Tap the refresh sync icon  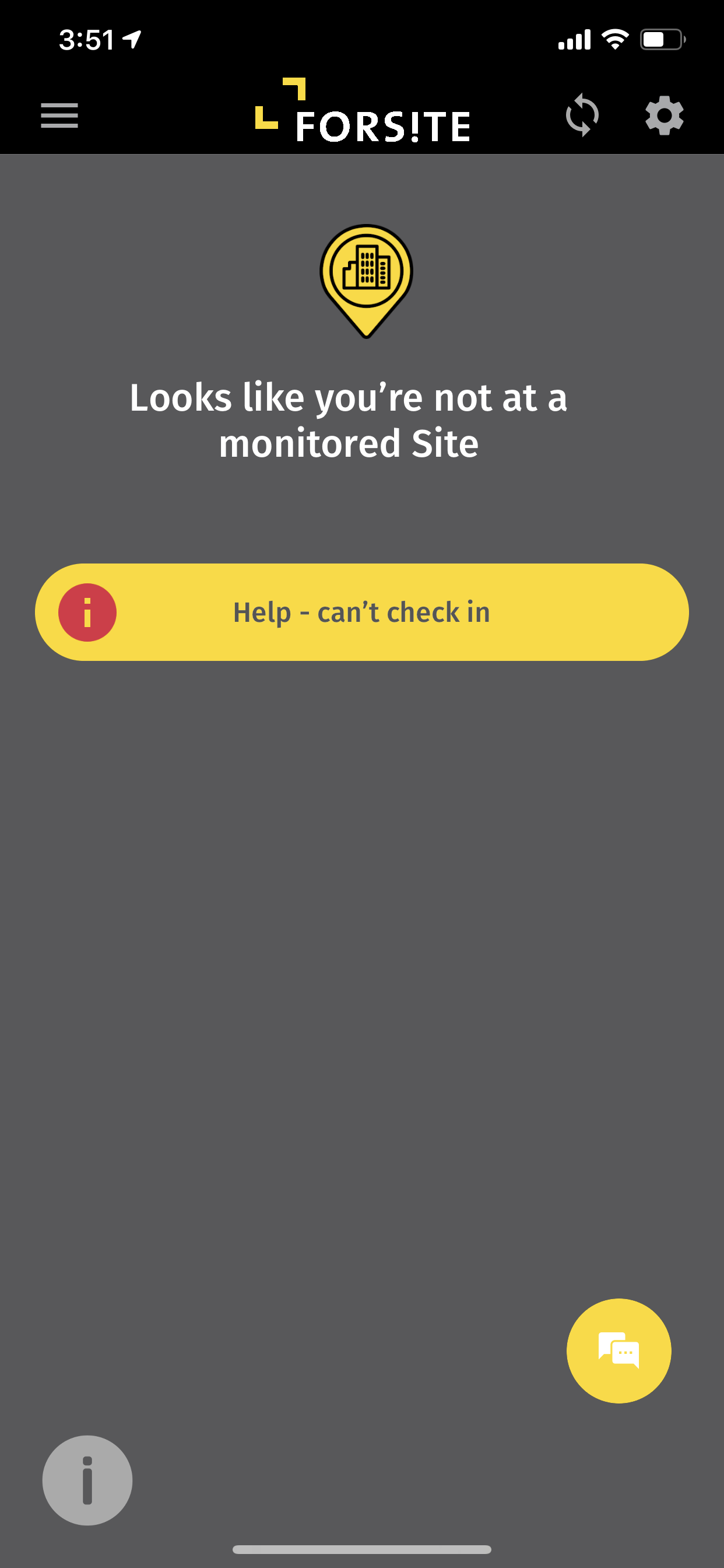[582, 115]
